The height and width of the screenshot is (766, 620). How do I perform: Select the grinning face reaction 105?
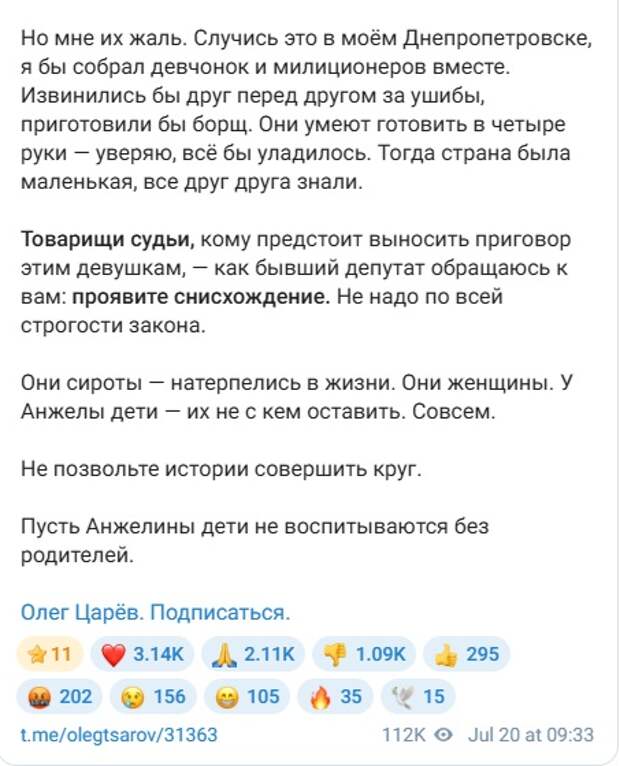[247, 695]
